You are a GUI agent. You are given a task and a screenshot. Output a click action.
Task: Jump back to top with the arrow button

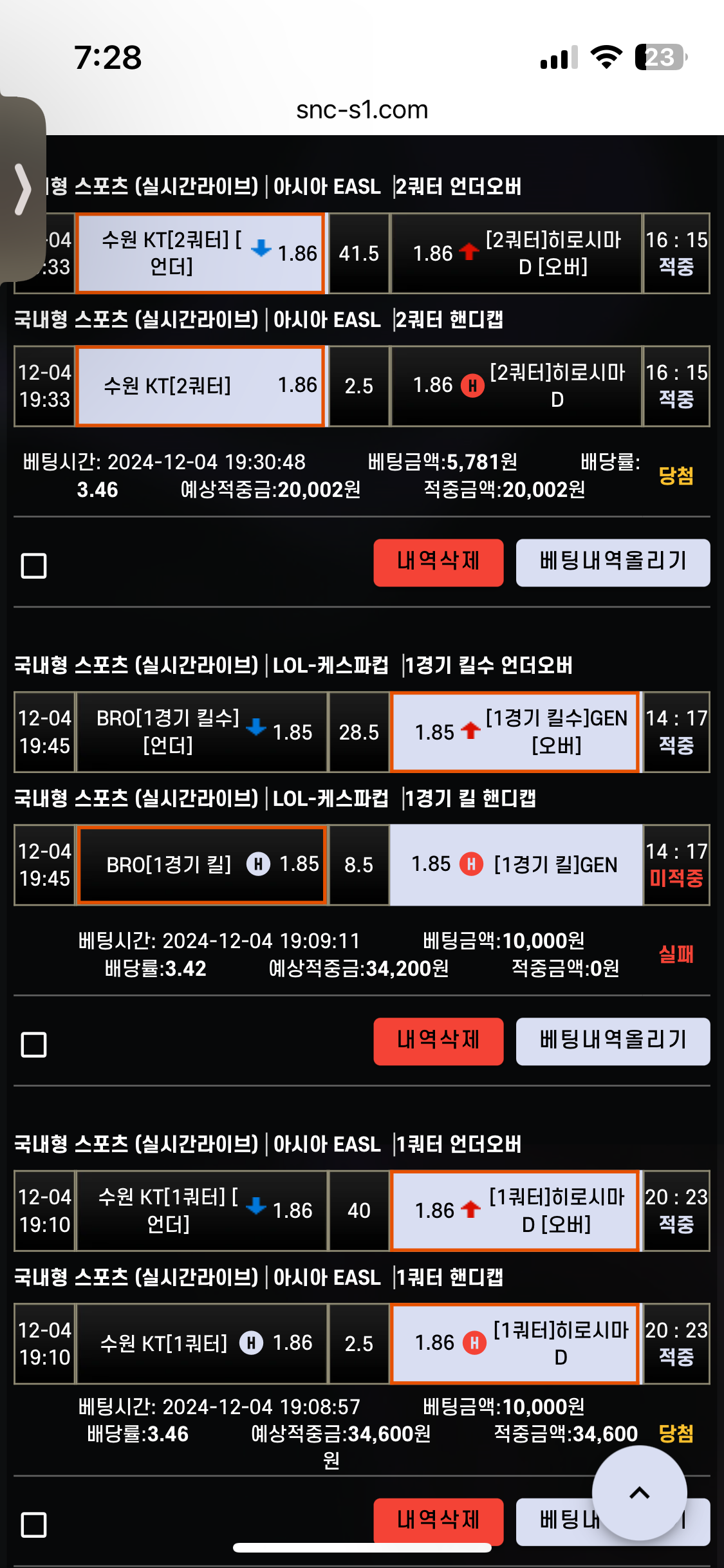[x=639, y=1493]
